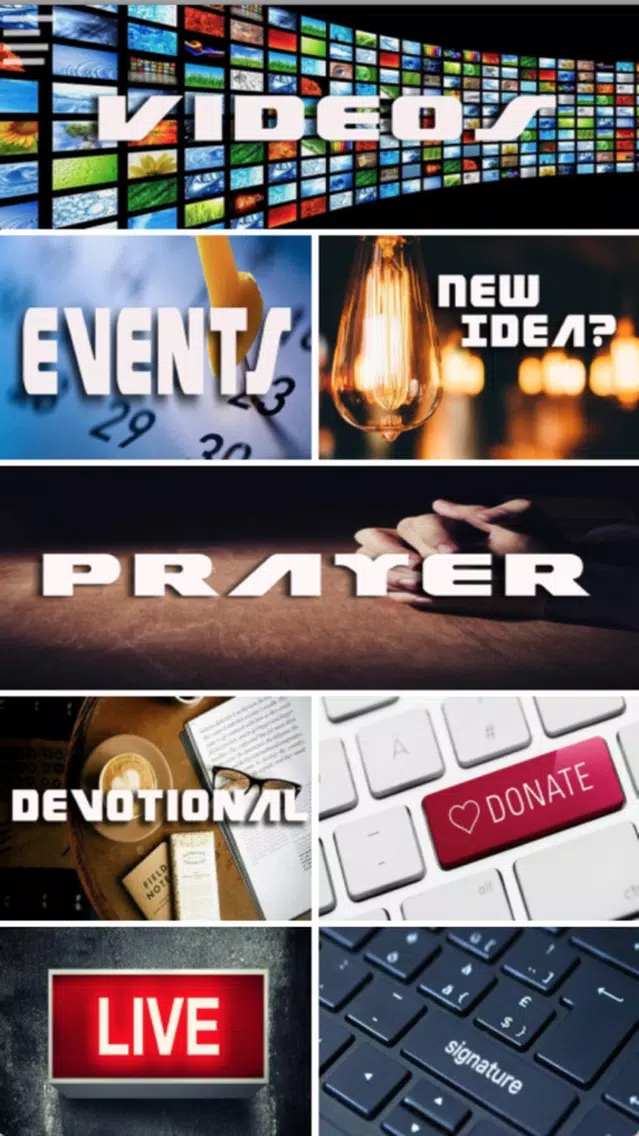Viewport: 639px width, 1136px height.
Task: Open the Devotional tile
Action: point(155,807)
